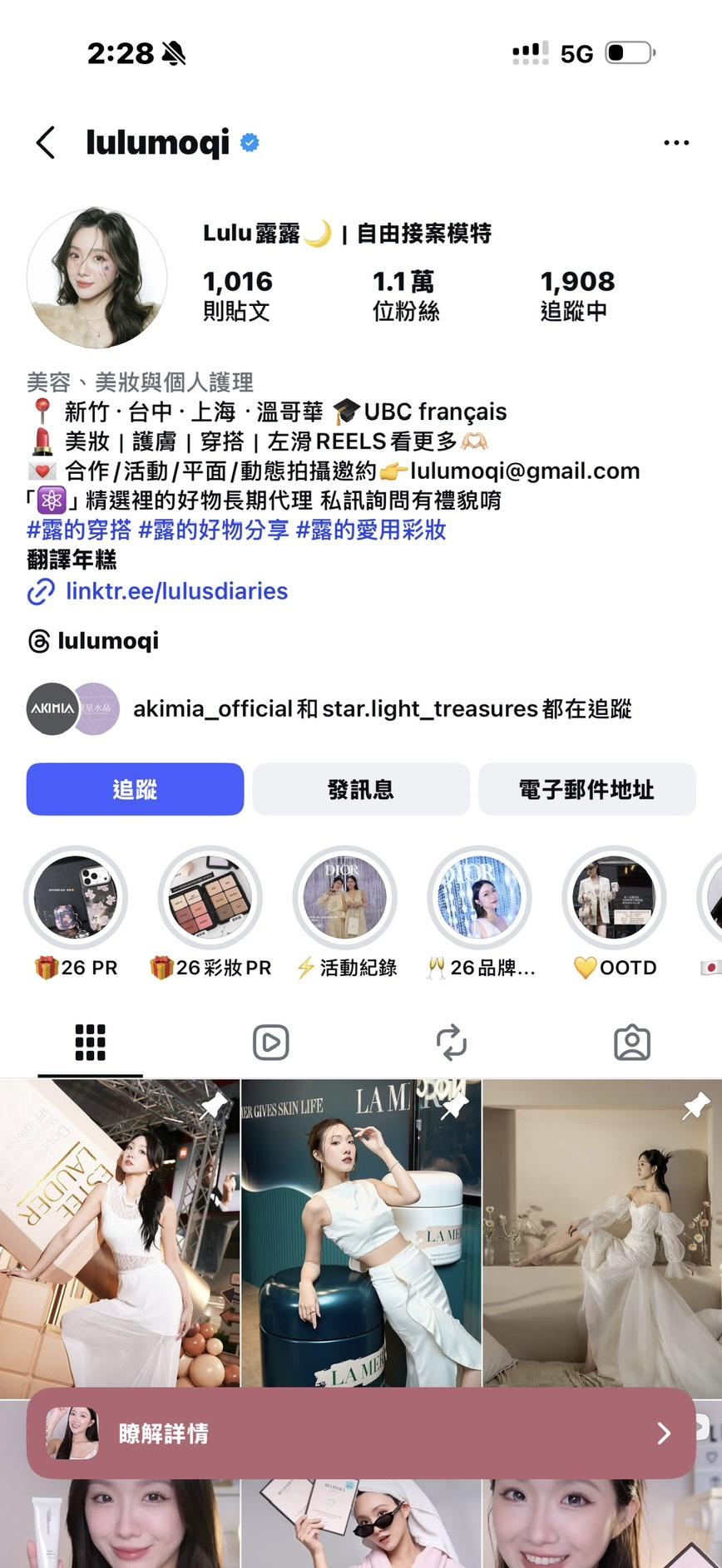Tap the 瞭解詳情 banner
The image size is (722, 1568).
click(x=361, y=1432)
